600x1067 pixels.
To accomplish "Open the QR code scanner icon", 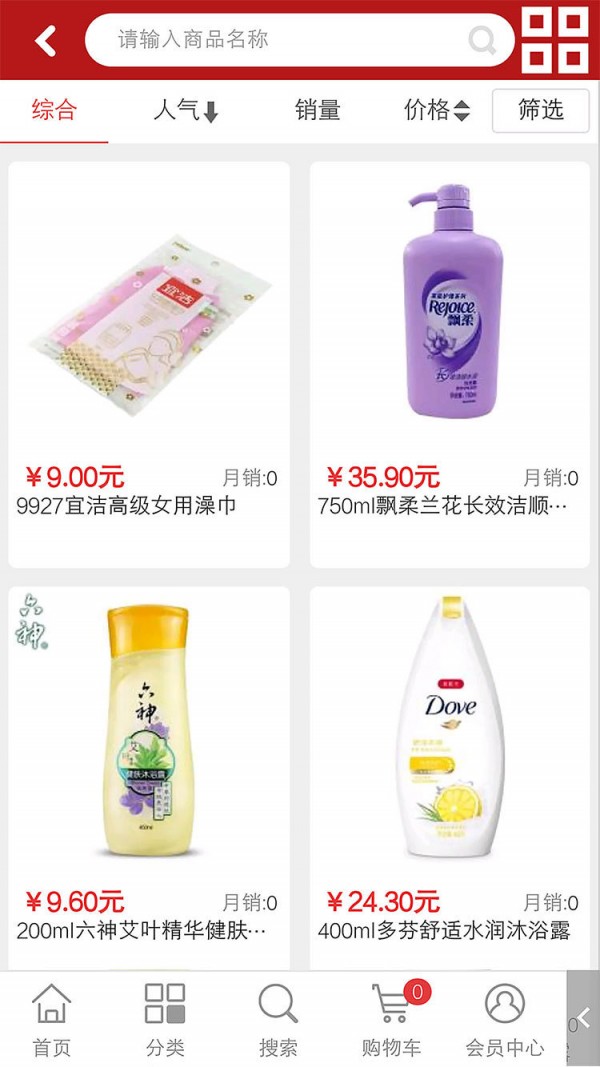I will coord(555,40).
